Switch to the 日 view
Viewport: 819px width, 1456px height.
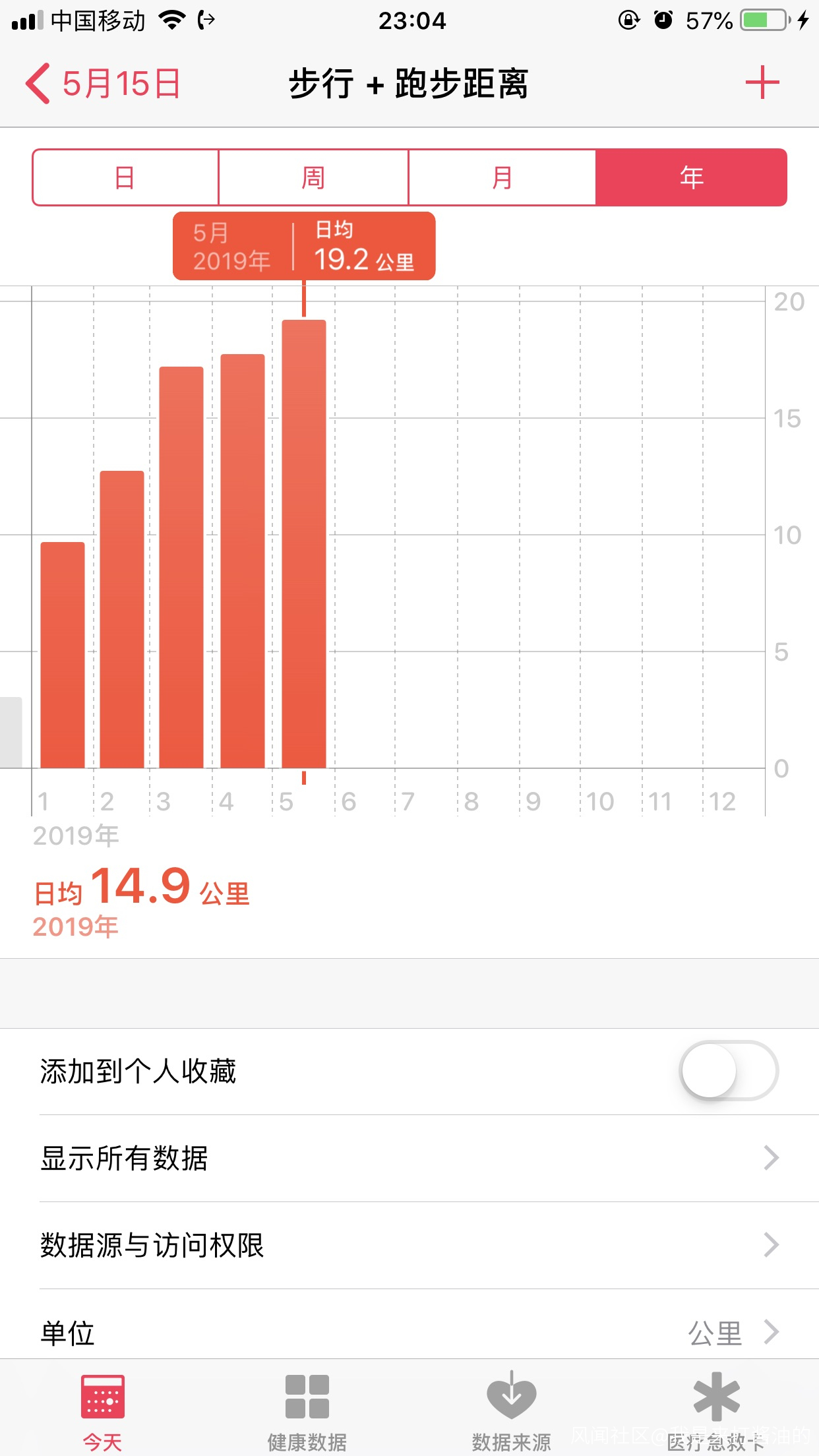point(125,178)
